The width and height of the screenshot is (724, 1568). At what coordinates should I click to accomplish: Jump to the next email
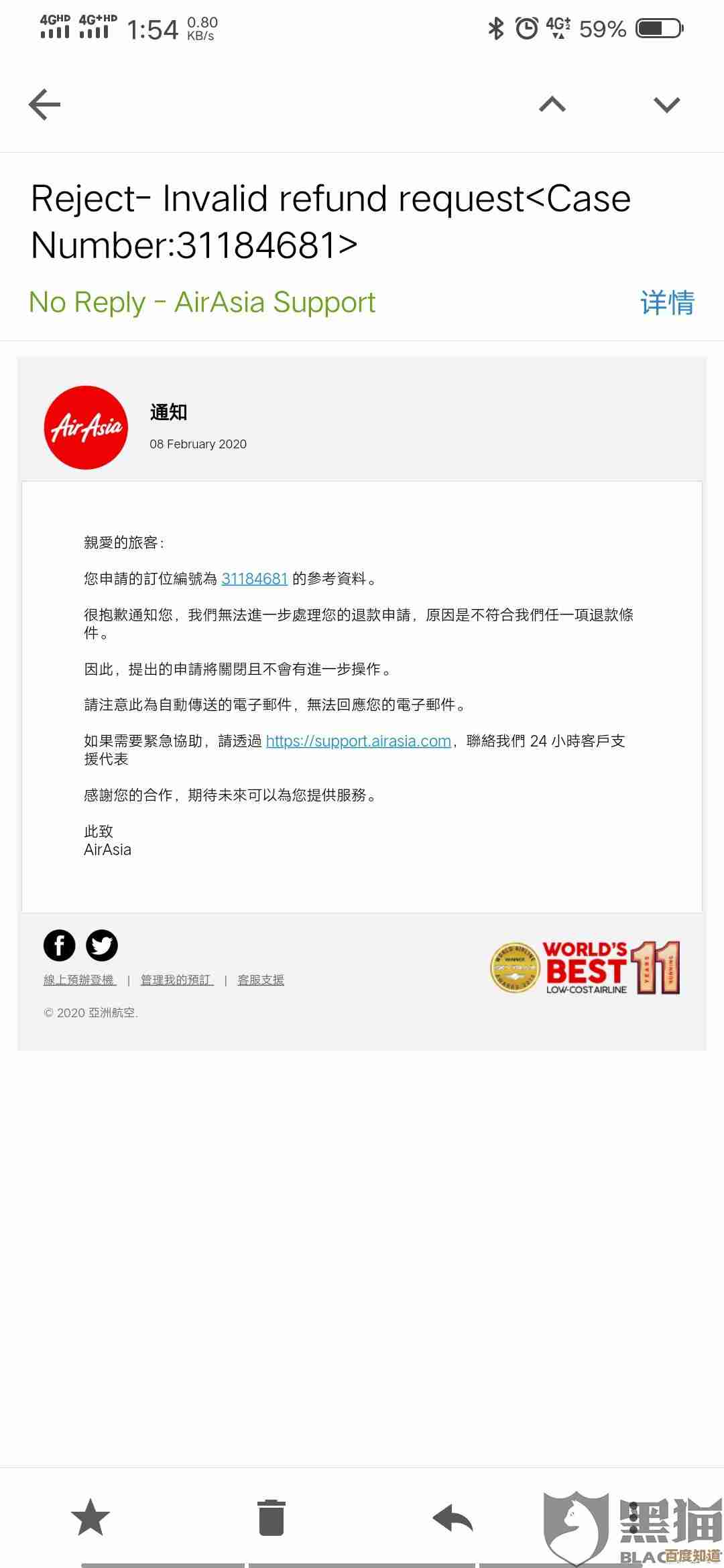(x=666, y=105)
